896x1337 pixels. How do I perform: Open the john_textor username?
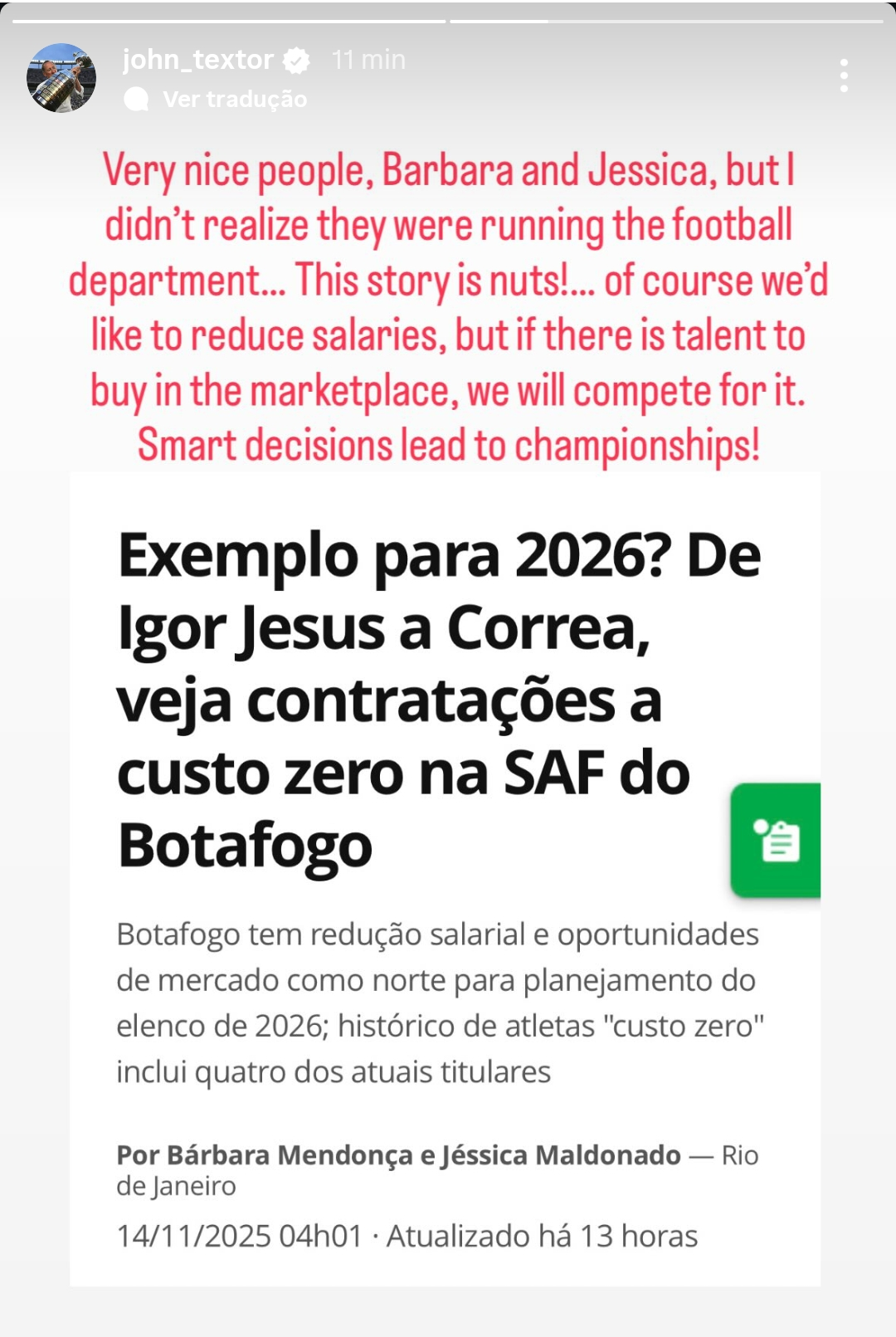click(197, 60)
